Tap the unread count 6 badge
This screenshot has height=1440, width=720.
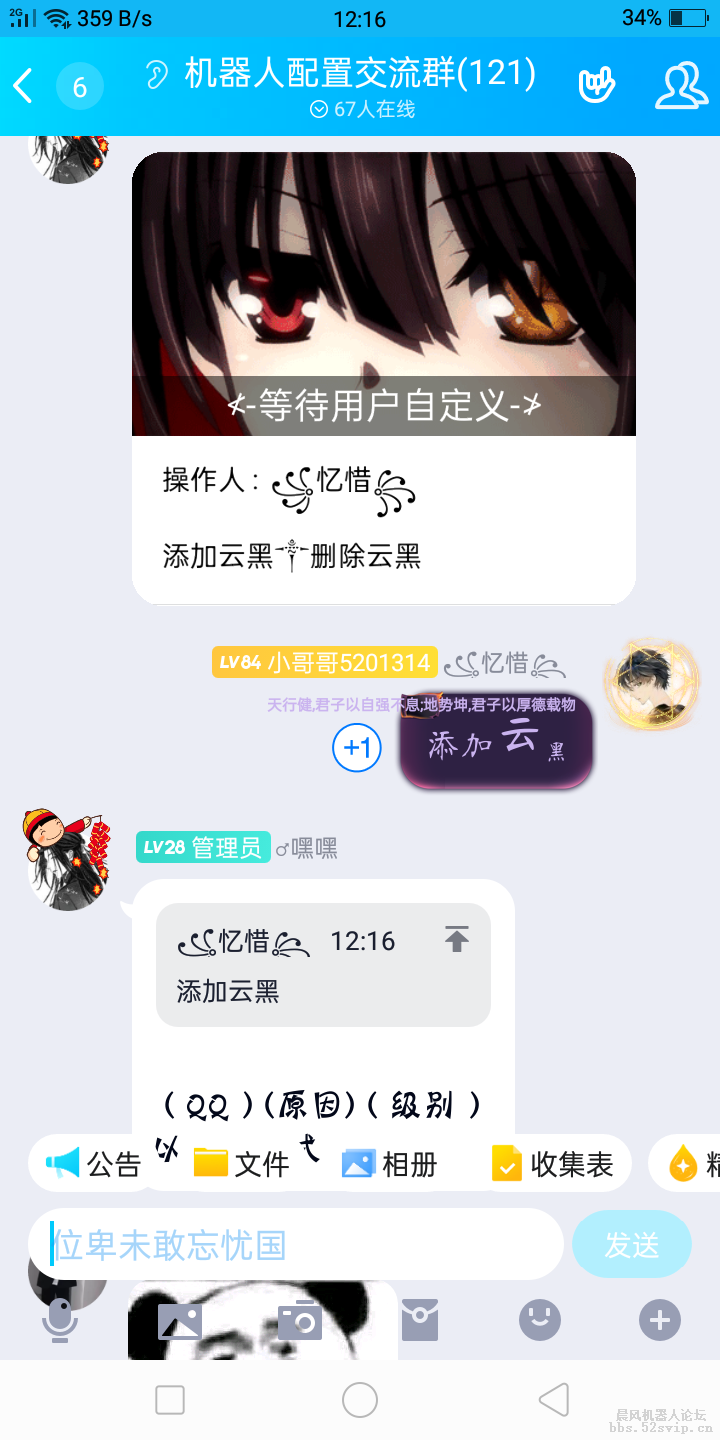tap(79, 87)
